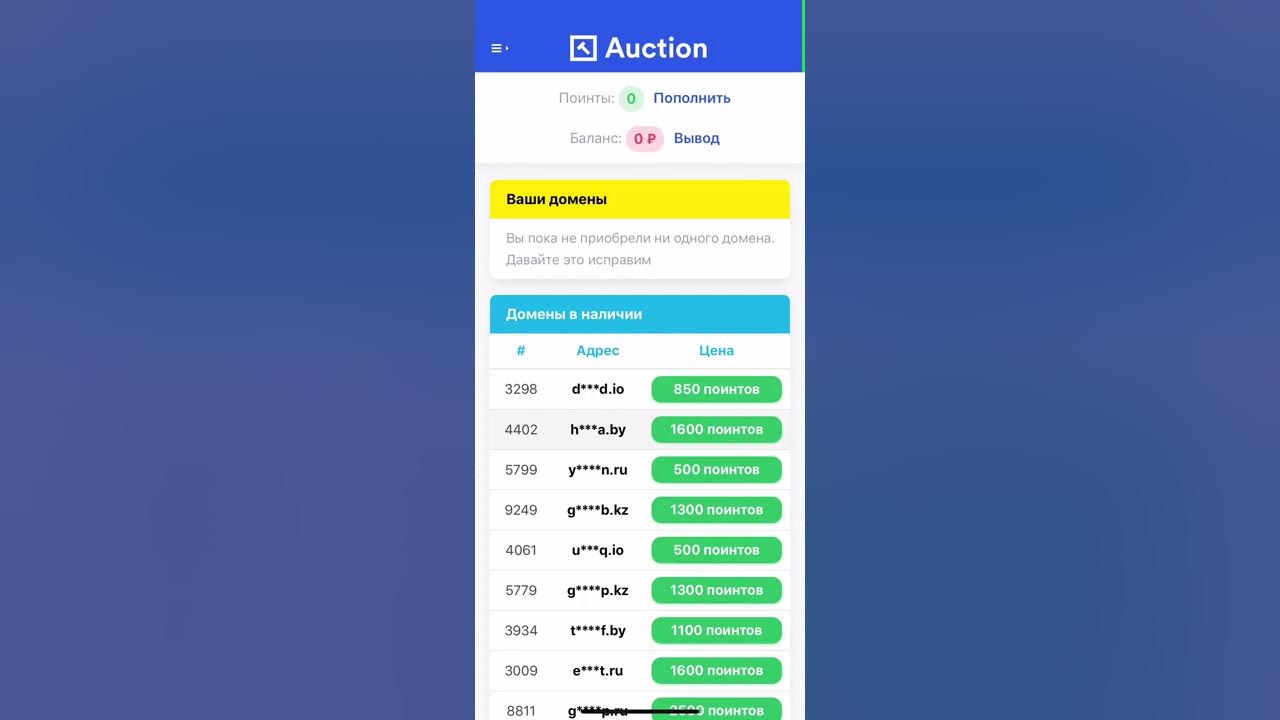Select u***q.io price button 500 поинтов
1280x720 pixels.
[716, 549]
